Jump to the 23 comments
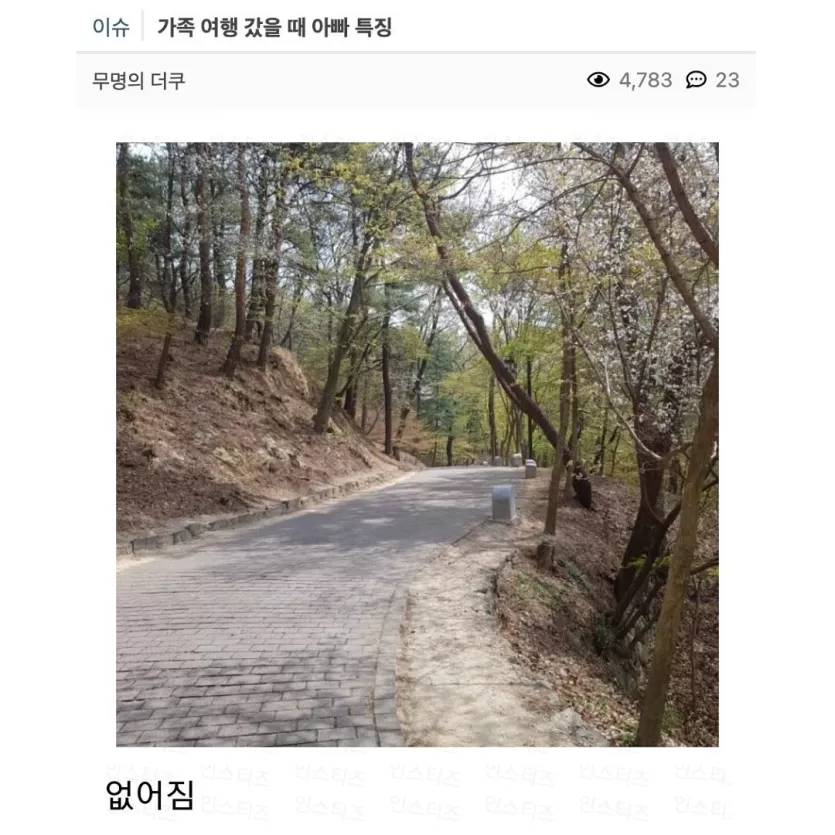Viewport: 835px width, 835px height. [x=713, y=80]
